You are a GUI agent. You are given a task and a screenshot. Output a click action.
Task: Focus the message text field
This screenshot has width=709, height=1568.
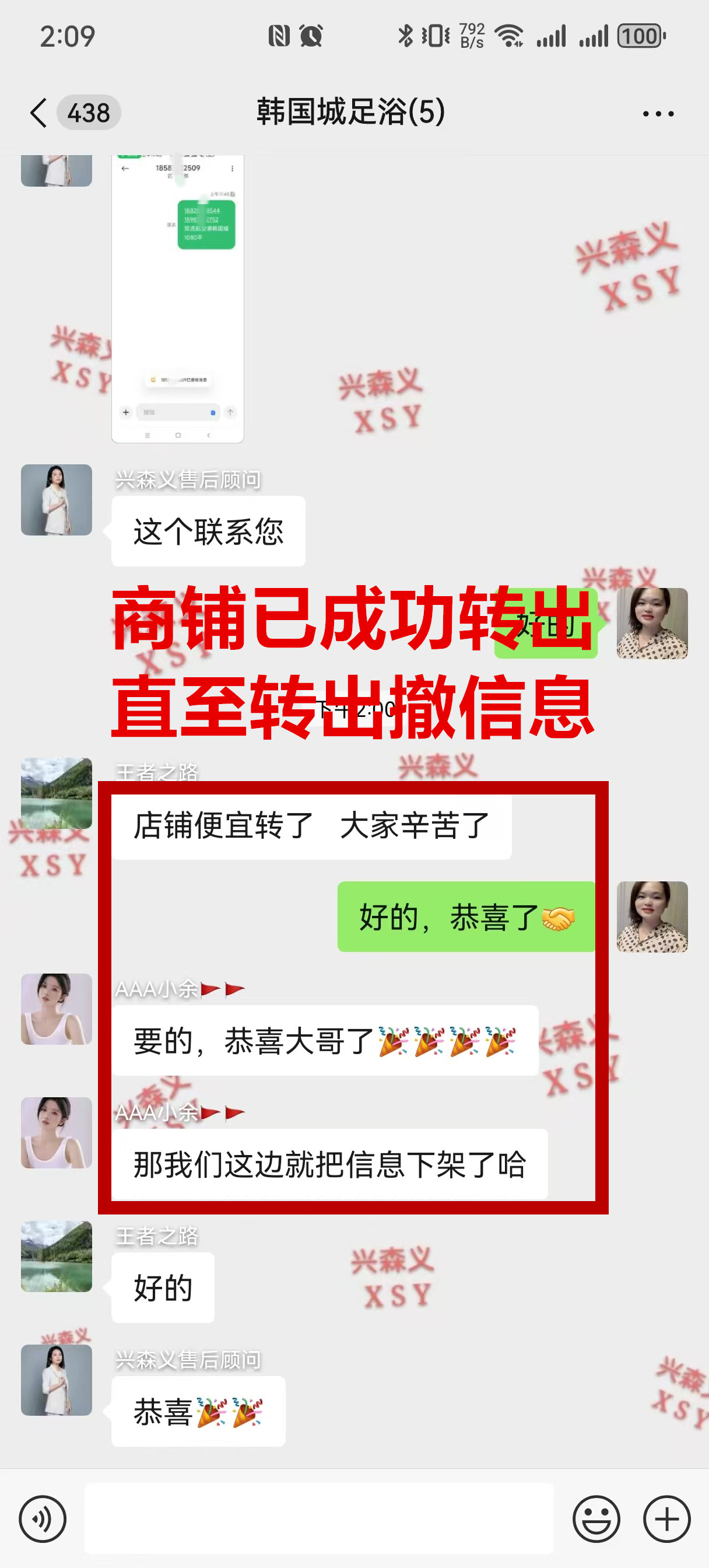click(x=319, y=1518)
